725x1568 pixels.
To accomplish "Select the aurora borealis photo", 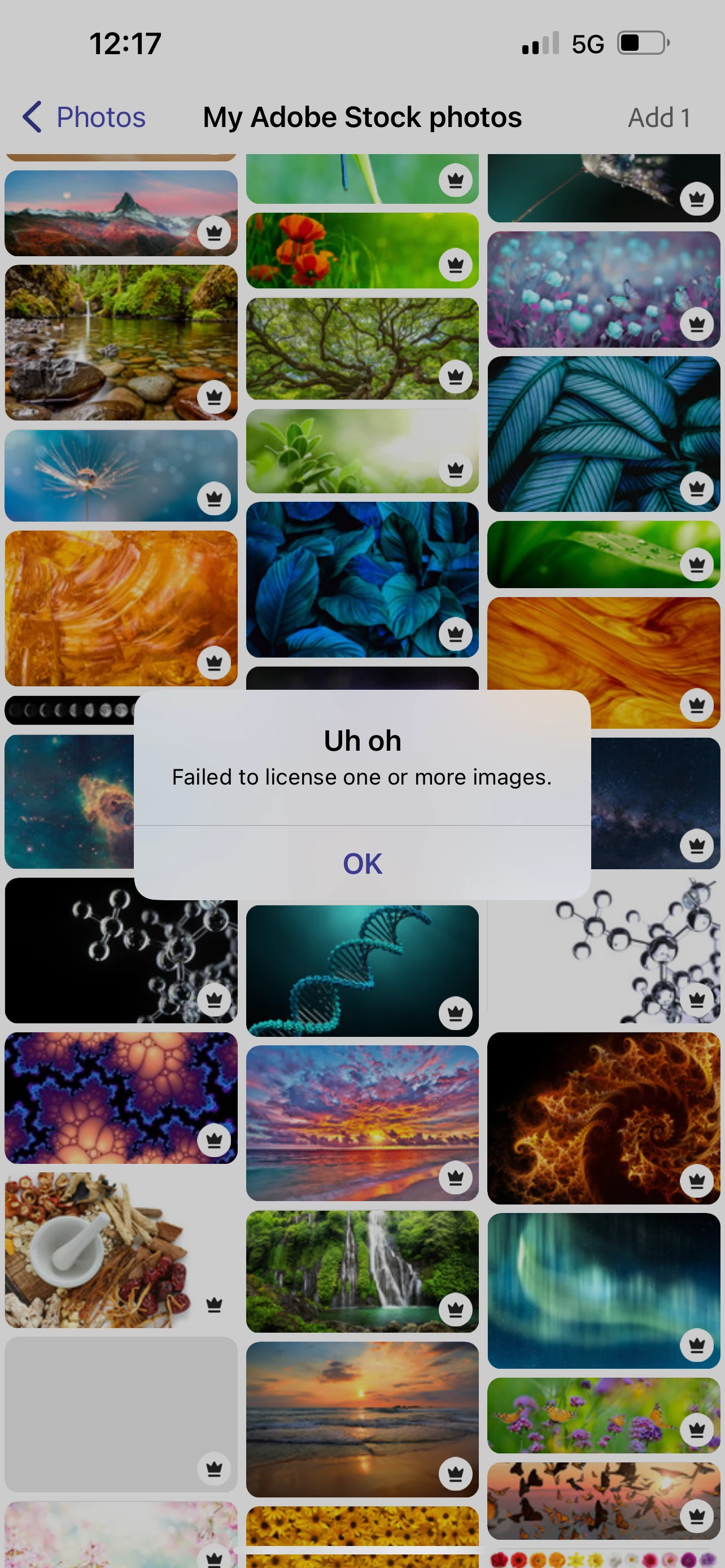I will pos(603,1290).
